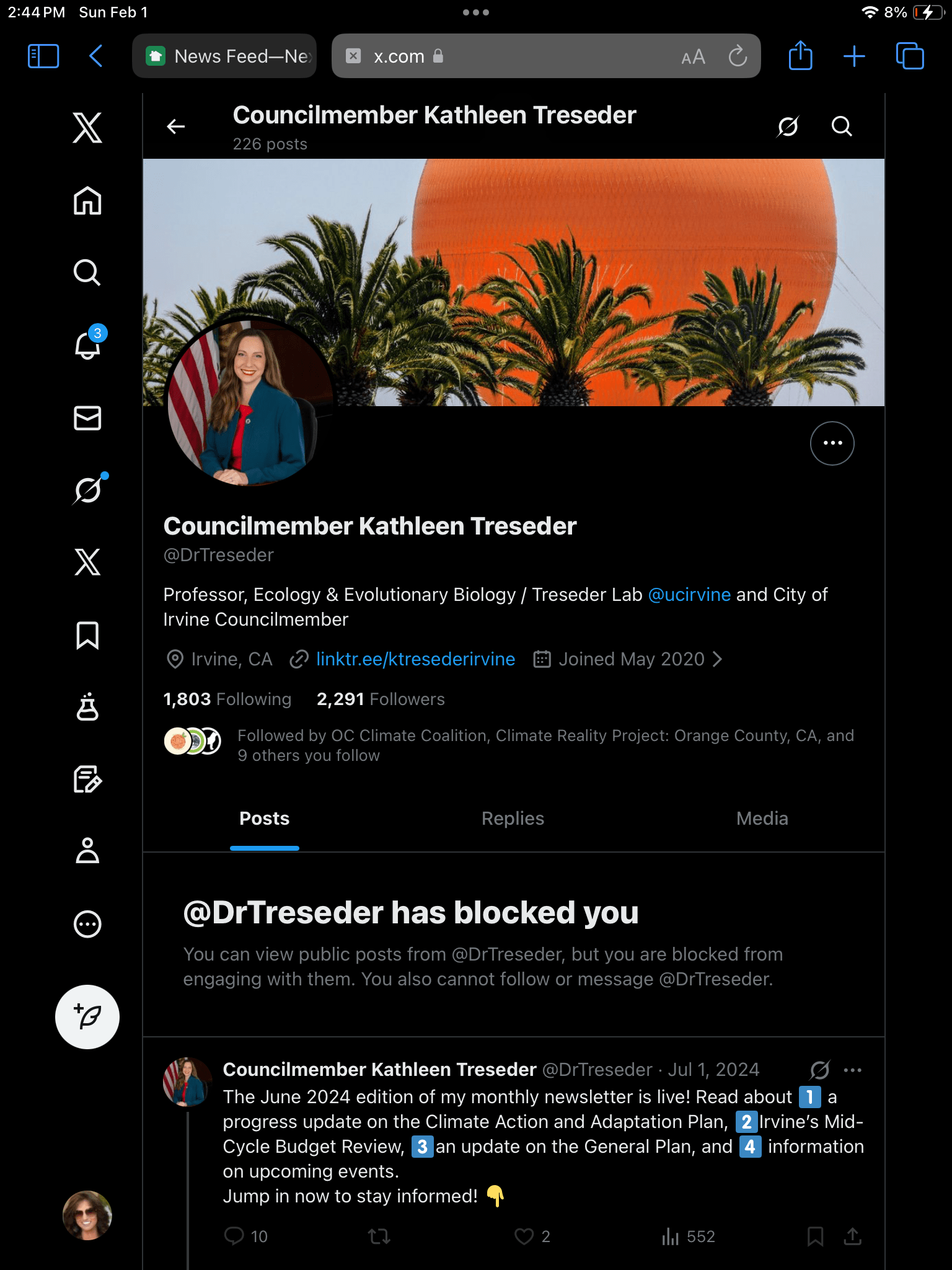Open a new Safari tab
The width and height of the screenshot is (952, 1270).
tap(854, 56)
